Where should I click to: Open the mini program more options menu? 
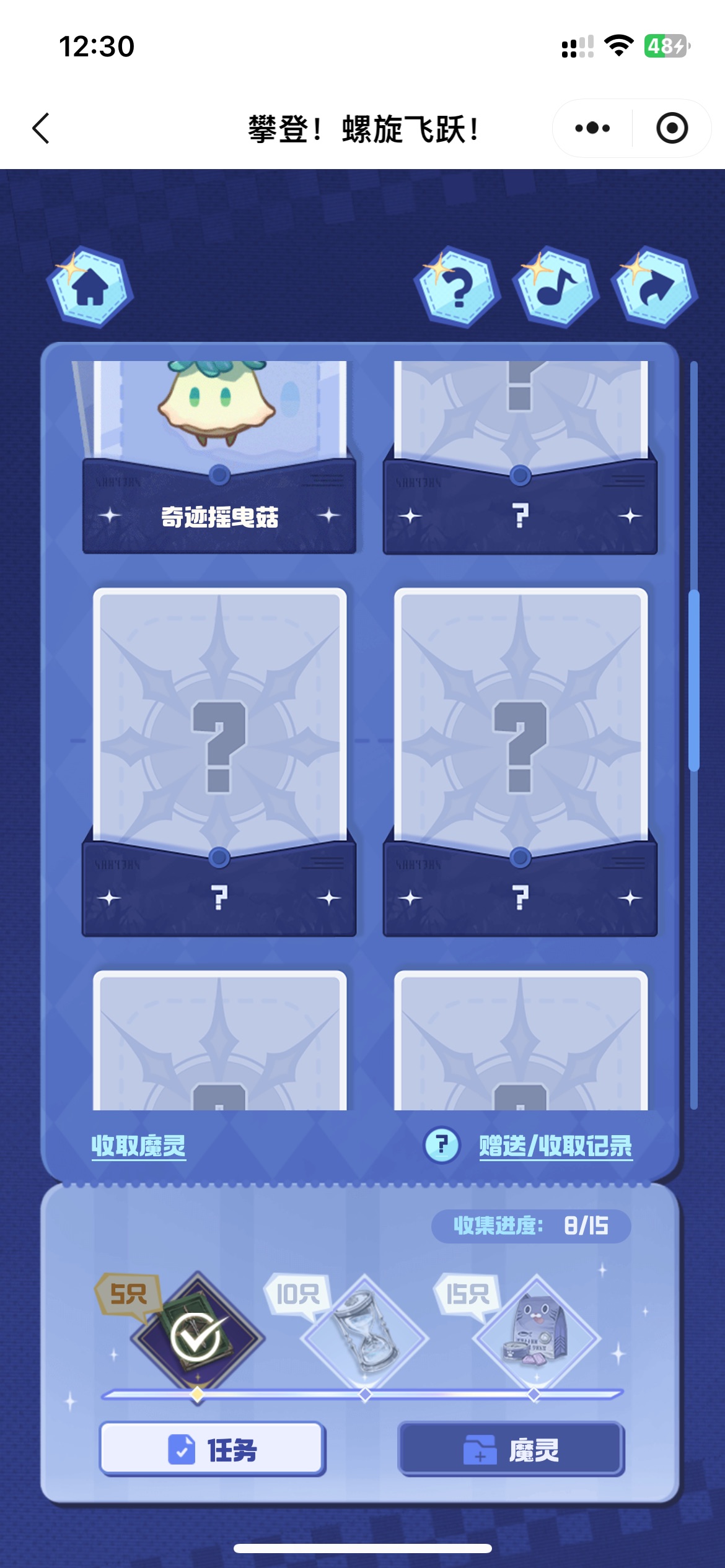tap(592, 129)
